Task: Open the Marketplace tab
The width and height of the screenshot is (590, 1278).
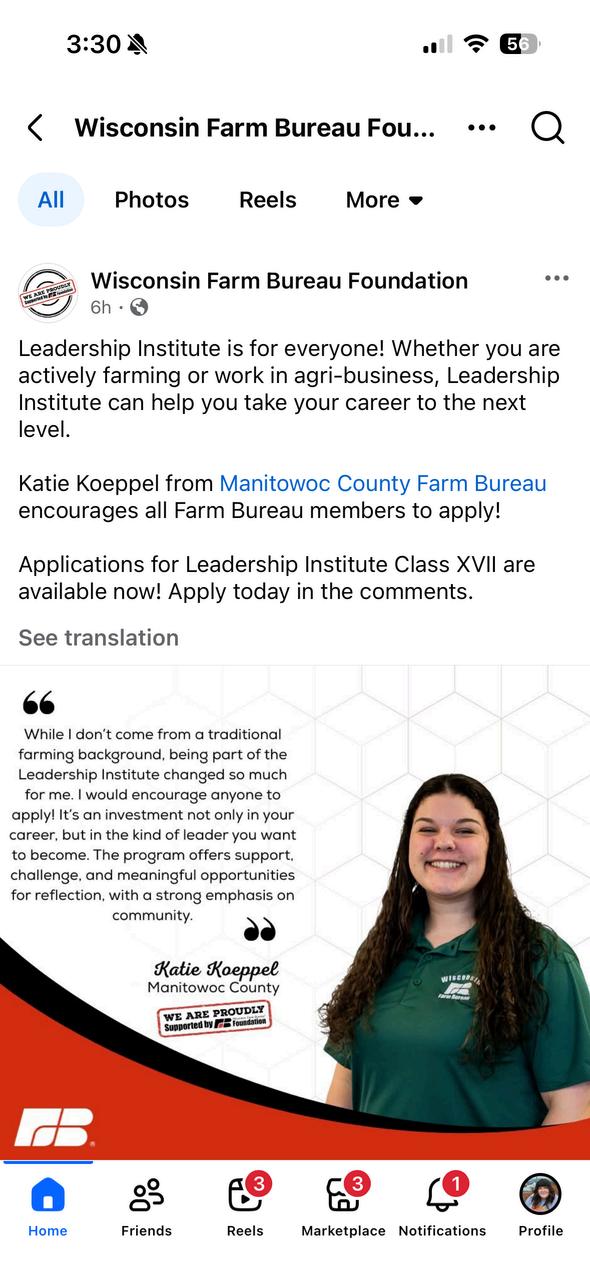Action: 343,1207
